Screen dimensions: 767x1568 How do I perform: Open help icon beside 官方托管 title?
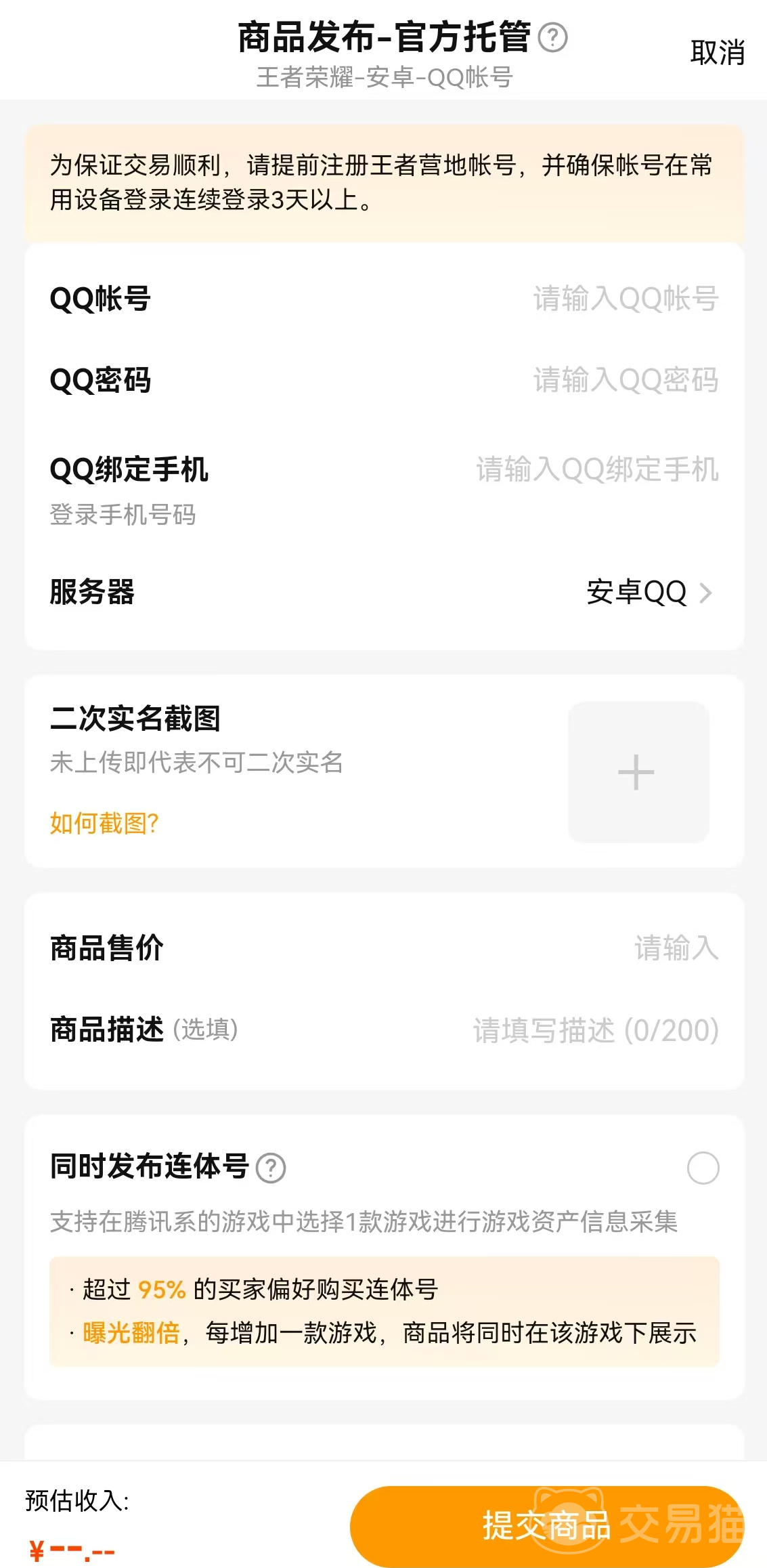[x=552, y=38]
